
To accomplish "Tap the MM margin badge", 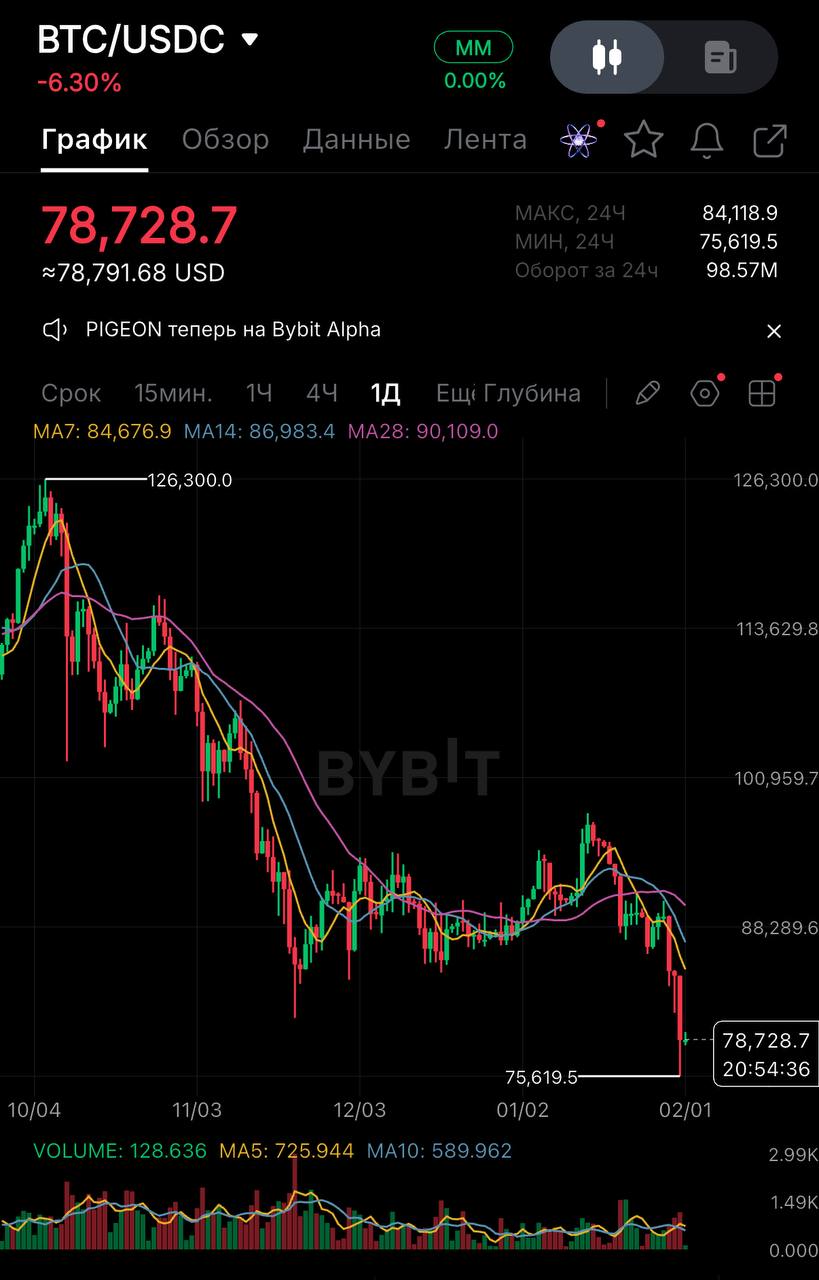I will click(473, 47).
